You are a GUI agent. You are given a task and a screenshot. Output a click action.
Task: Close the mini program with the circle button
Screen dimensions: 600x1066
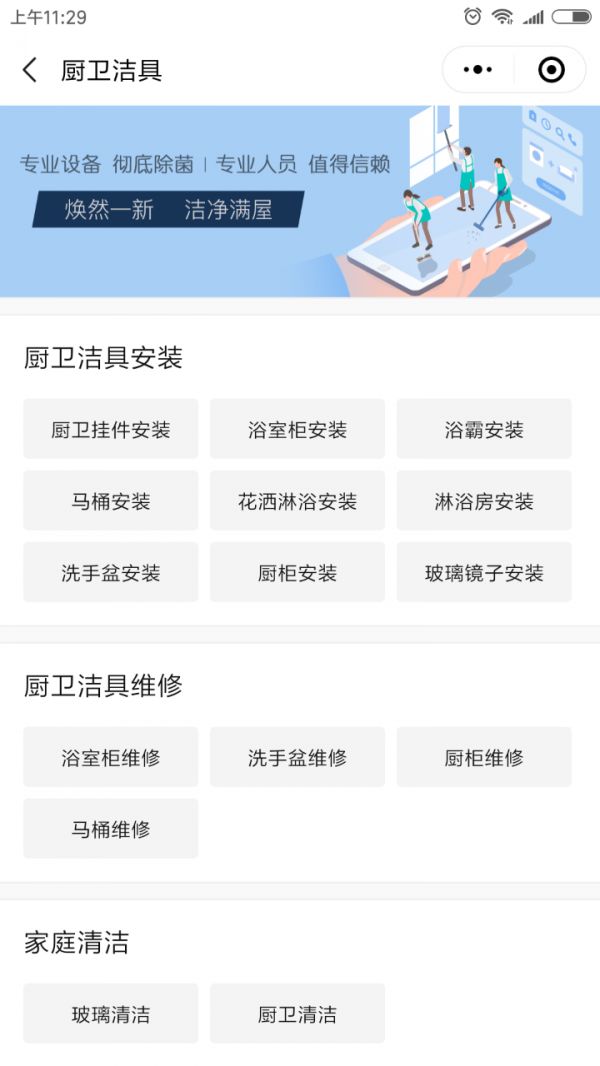point(551,70)
